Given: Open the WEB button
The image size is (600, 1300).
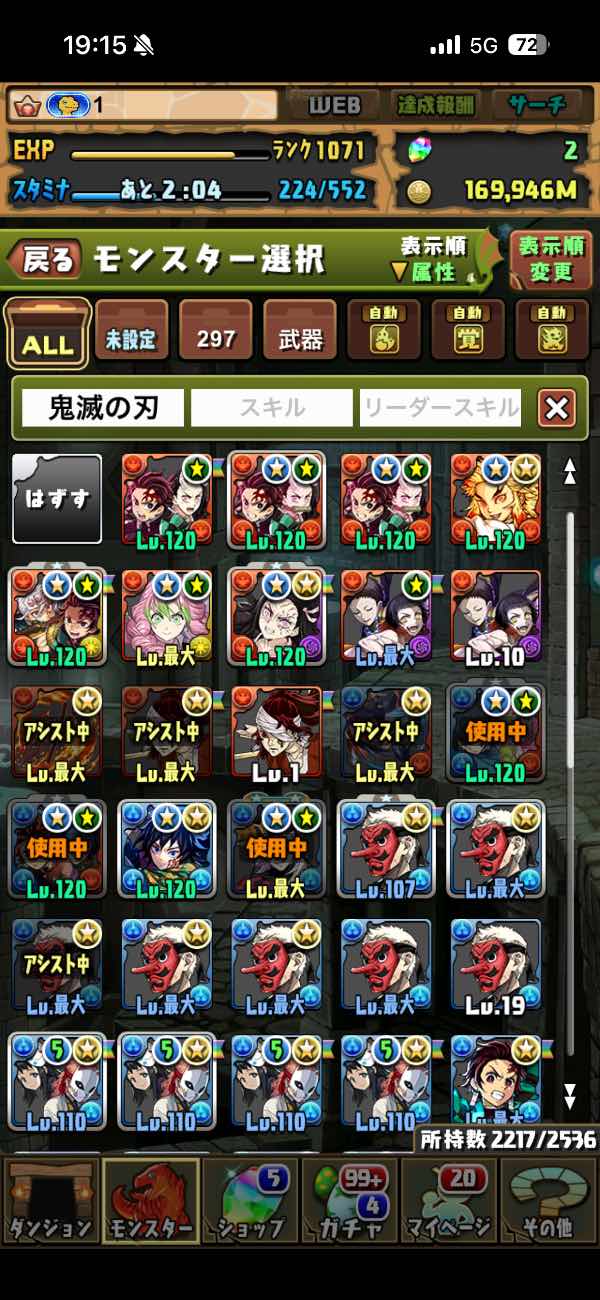Looking at the screenshot, I should [x=334, y=105].
